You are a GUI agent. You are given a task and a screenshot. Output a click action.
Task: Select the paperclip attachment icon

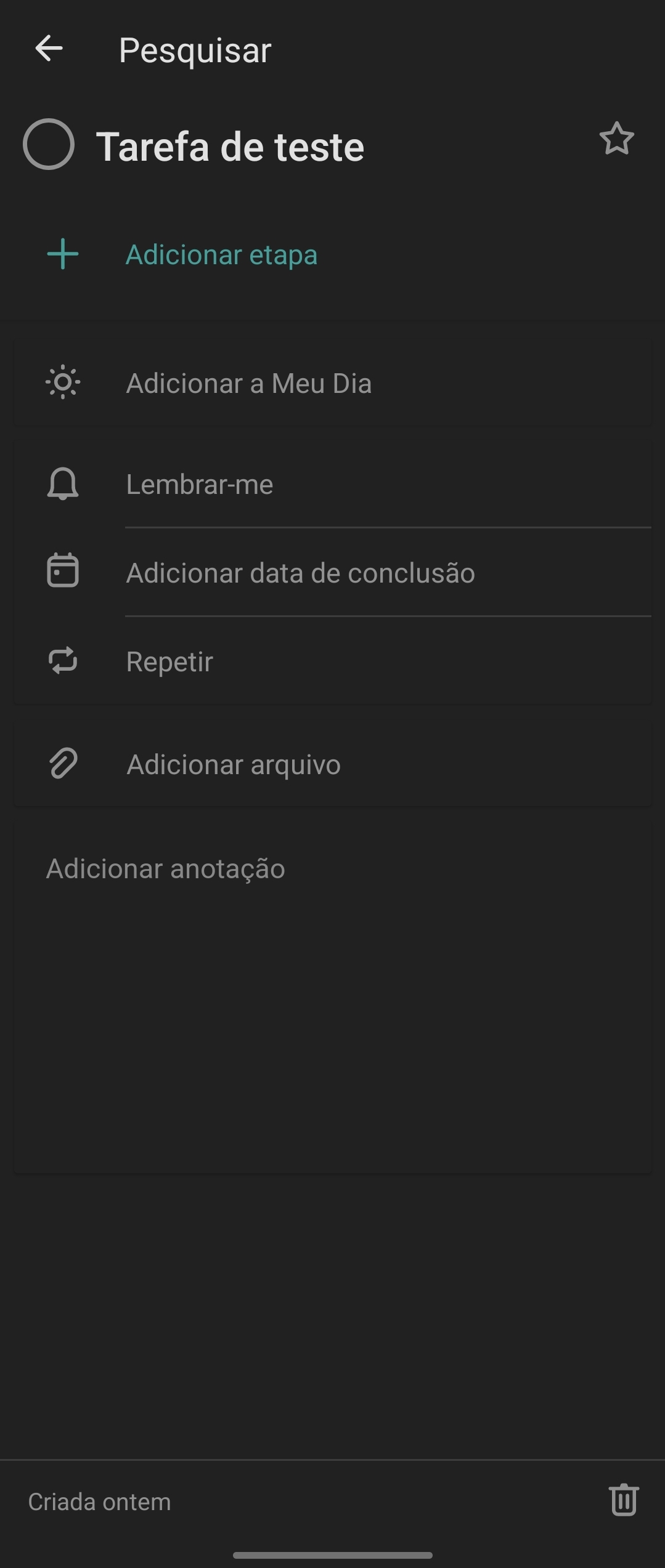[x=62, y=764]
